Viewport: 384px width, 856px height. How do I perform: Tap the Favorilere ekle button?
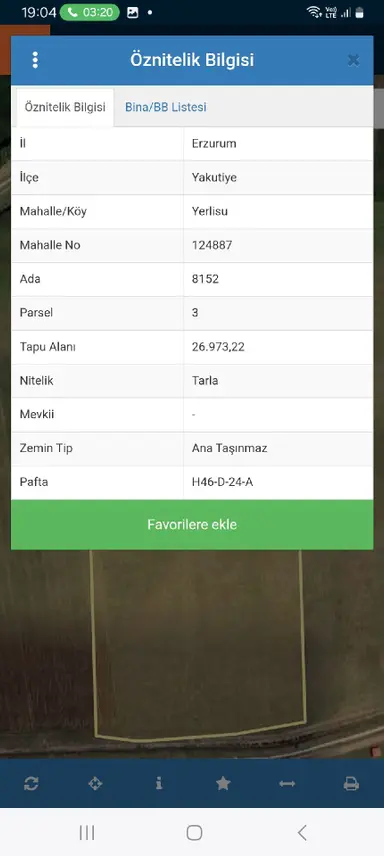(192, 525)
